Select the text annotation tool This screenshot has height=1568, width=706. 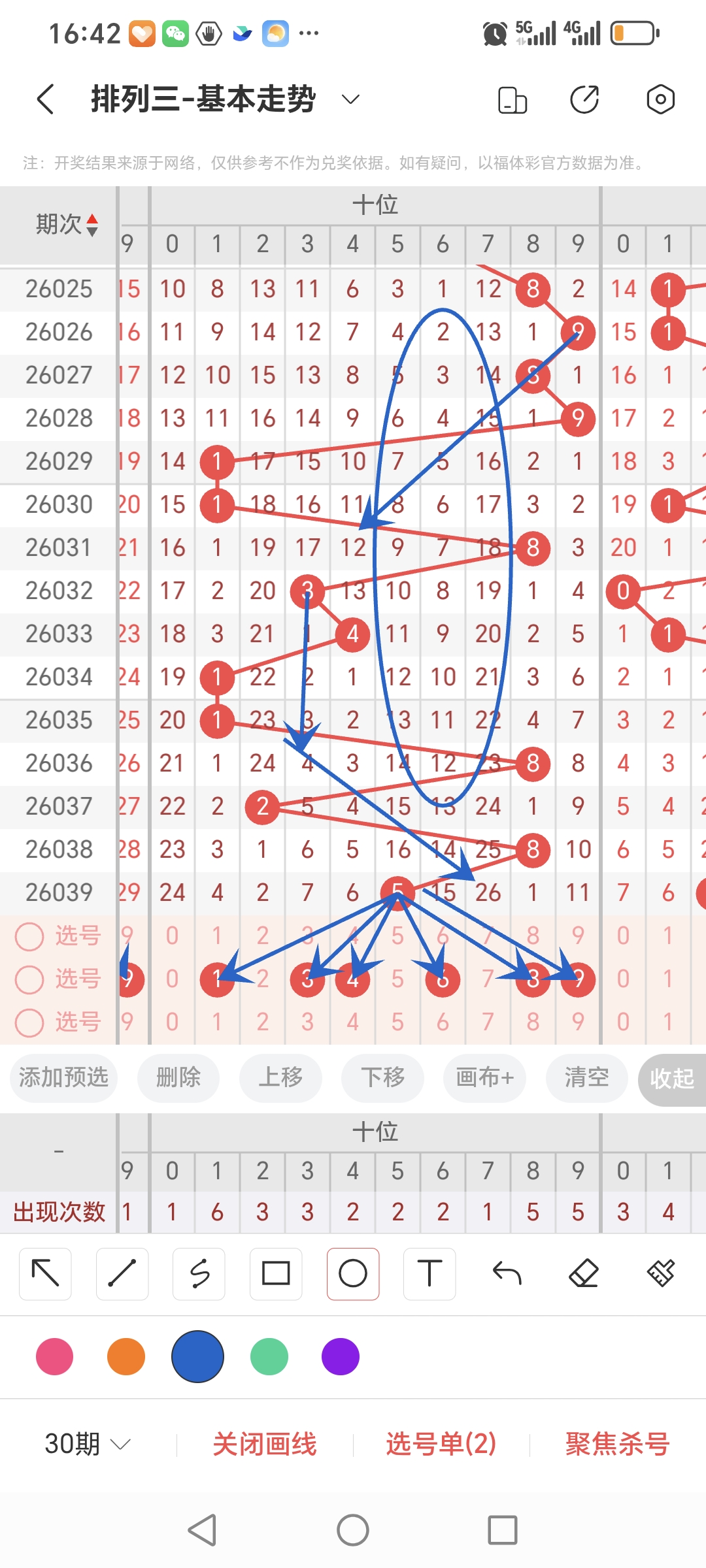click(x=429, y=1273)
